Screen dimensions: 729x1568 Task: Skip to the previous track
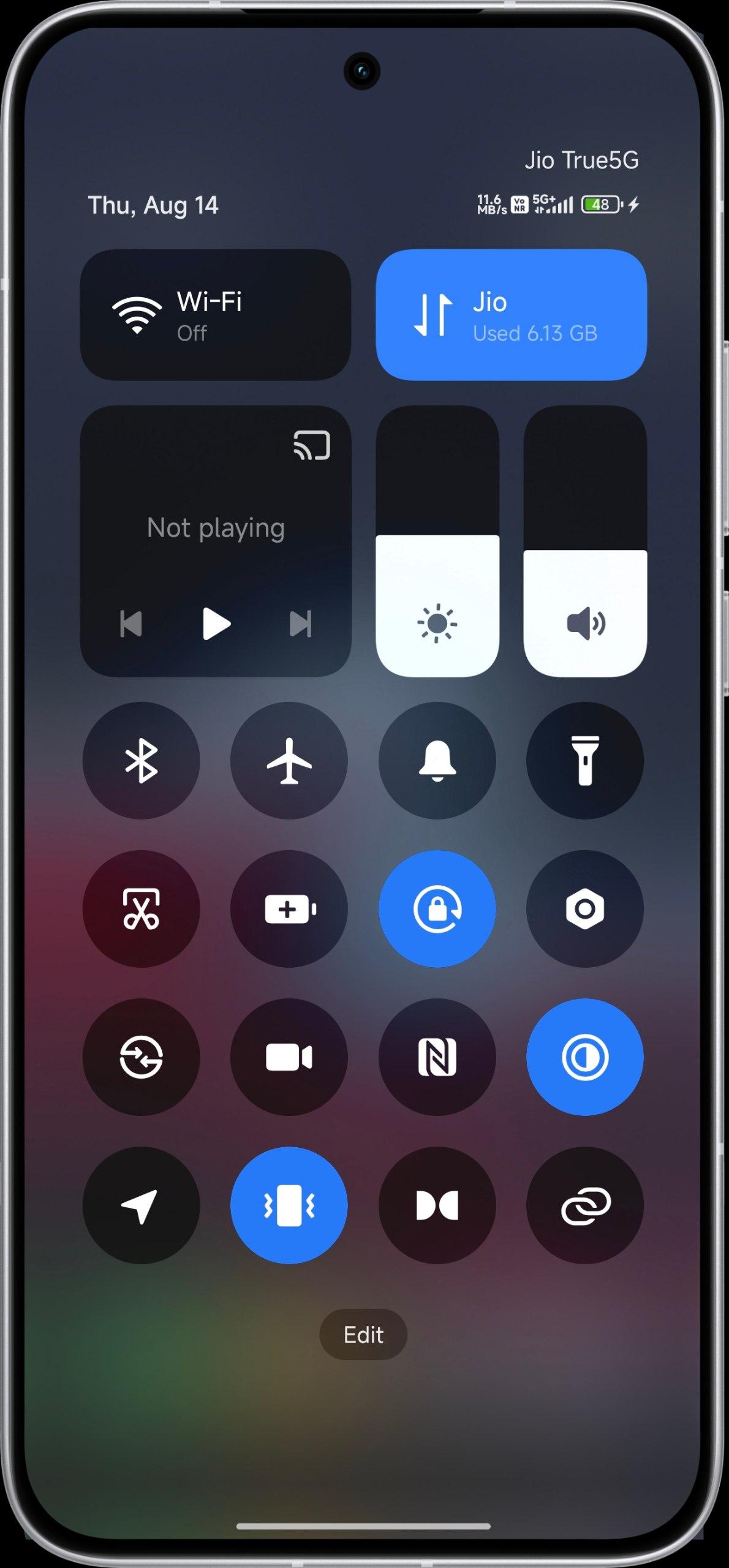(x=131, y=624)
